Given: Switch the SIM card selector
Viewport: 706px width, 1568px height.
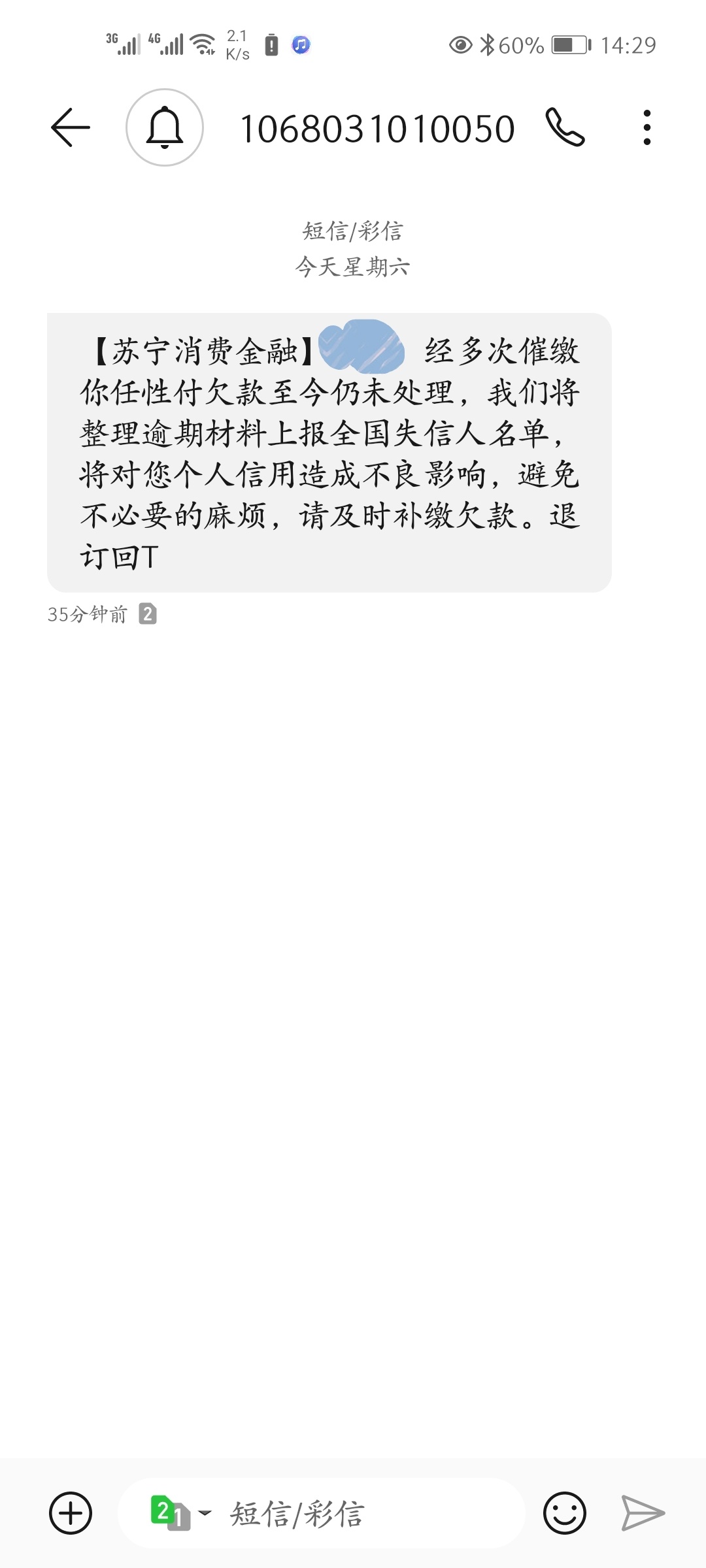Looking at the screenshot, I should click(181, 1513).
